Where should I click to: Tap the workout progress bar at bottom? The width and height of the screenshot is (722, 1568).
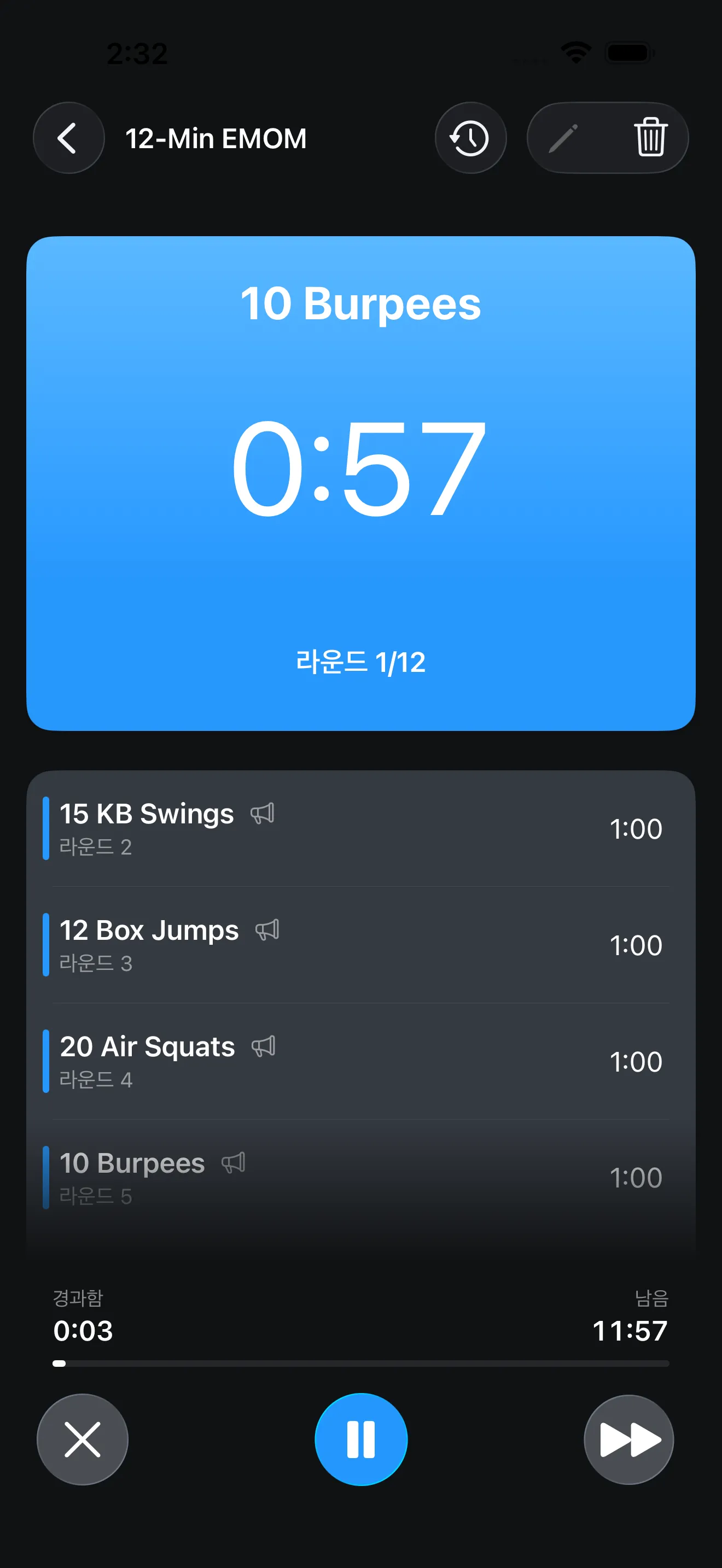click(361, 1362)
